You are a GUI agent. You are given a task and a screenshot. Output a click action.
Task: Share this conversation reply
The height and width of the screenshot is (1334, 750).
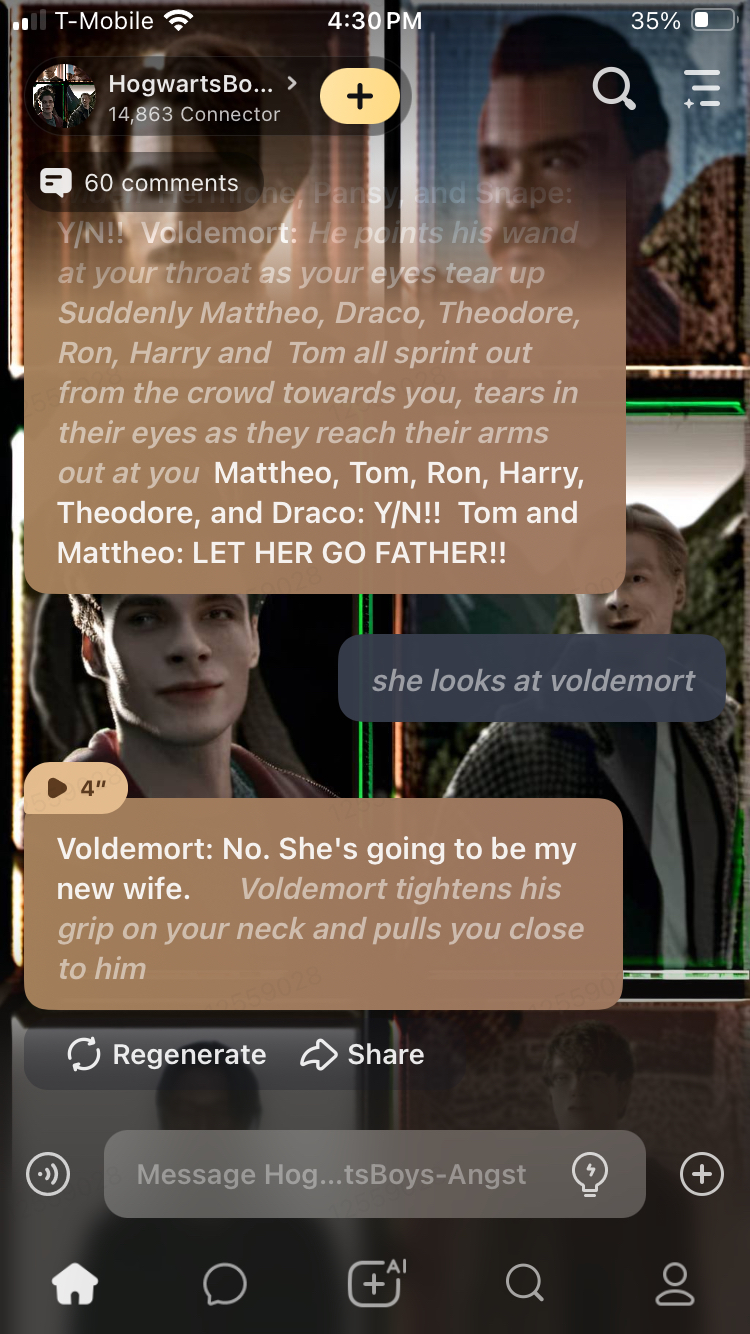click(x=363, y=1054)
